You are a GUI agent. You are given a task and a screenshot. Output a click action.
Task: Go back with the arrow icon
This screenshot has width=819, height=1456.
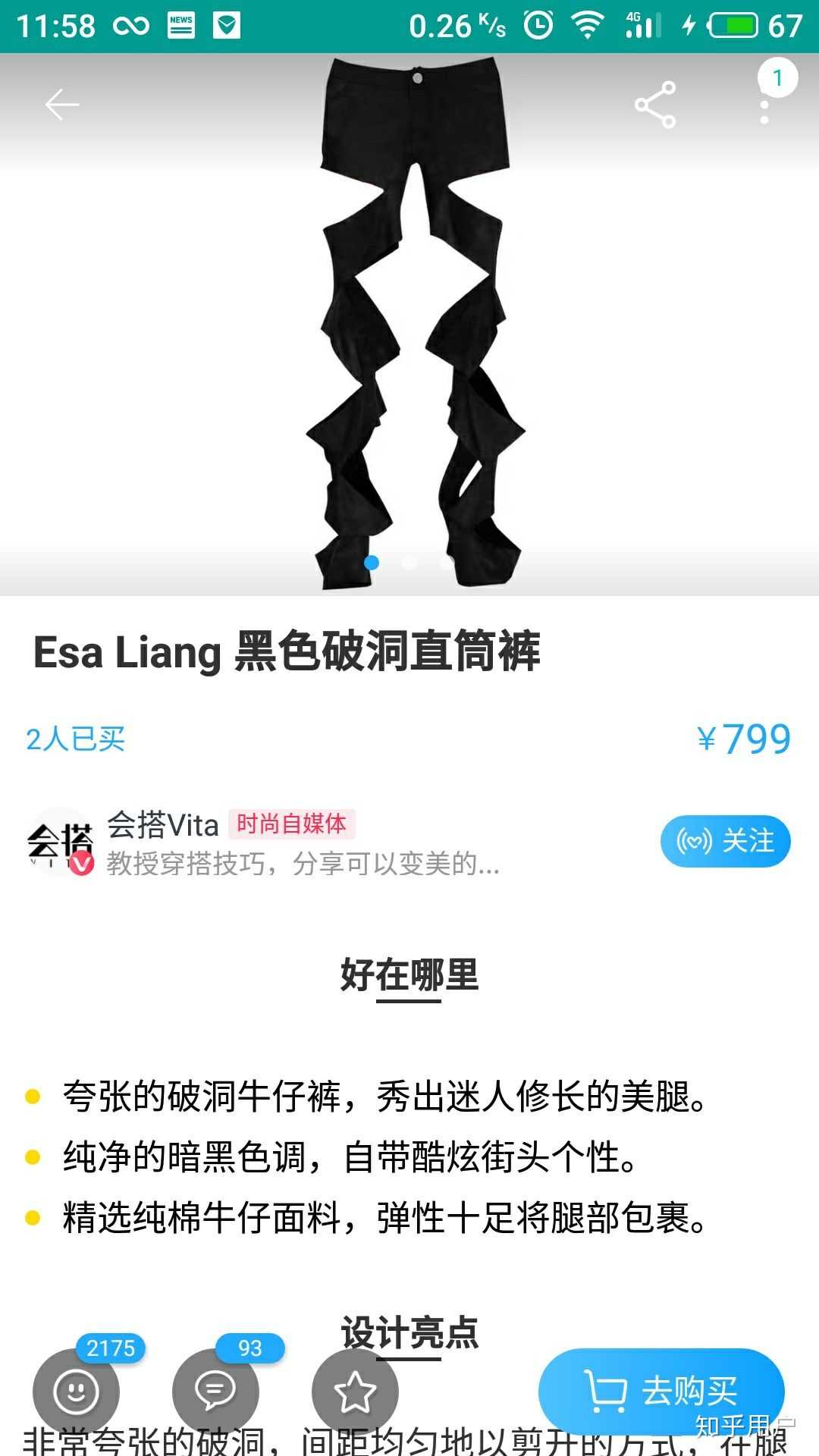62,105
